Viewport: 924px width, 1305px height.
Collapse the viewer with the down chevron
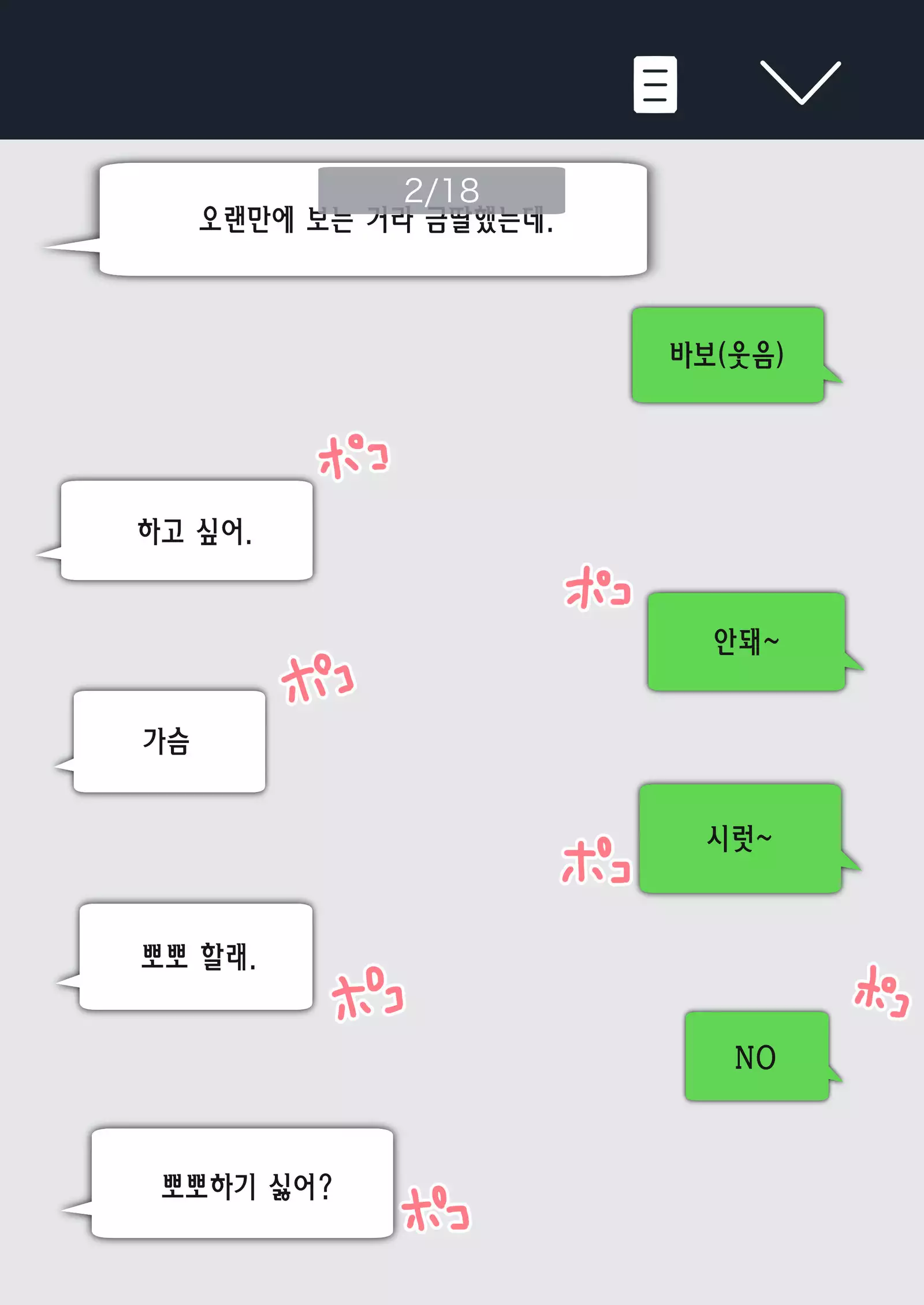(x=800, y=82)
